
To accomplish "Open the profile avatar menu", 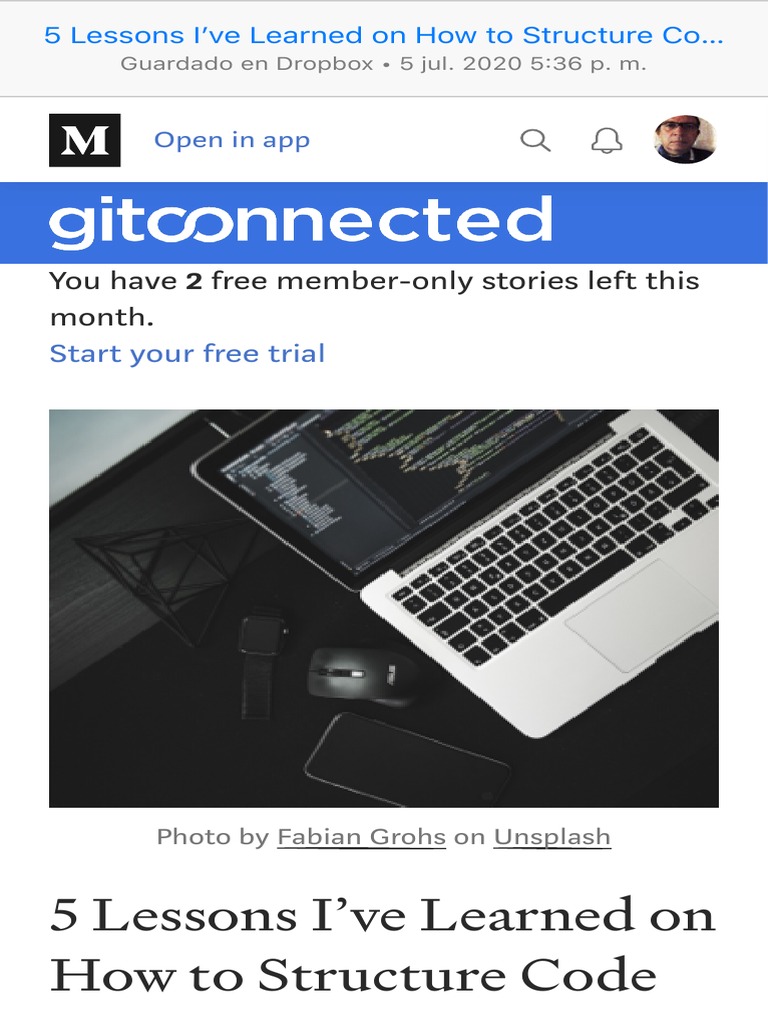I will click(685, 140).
